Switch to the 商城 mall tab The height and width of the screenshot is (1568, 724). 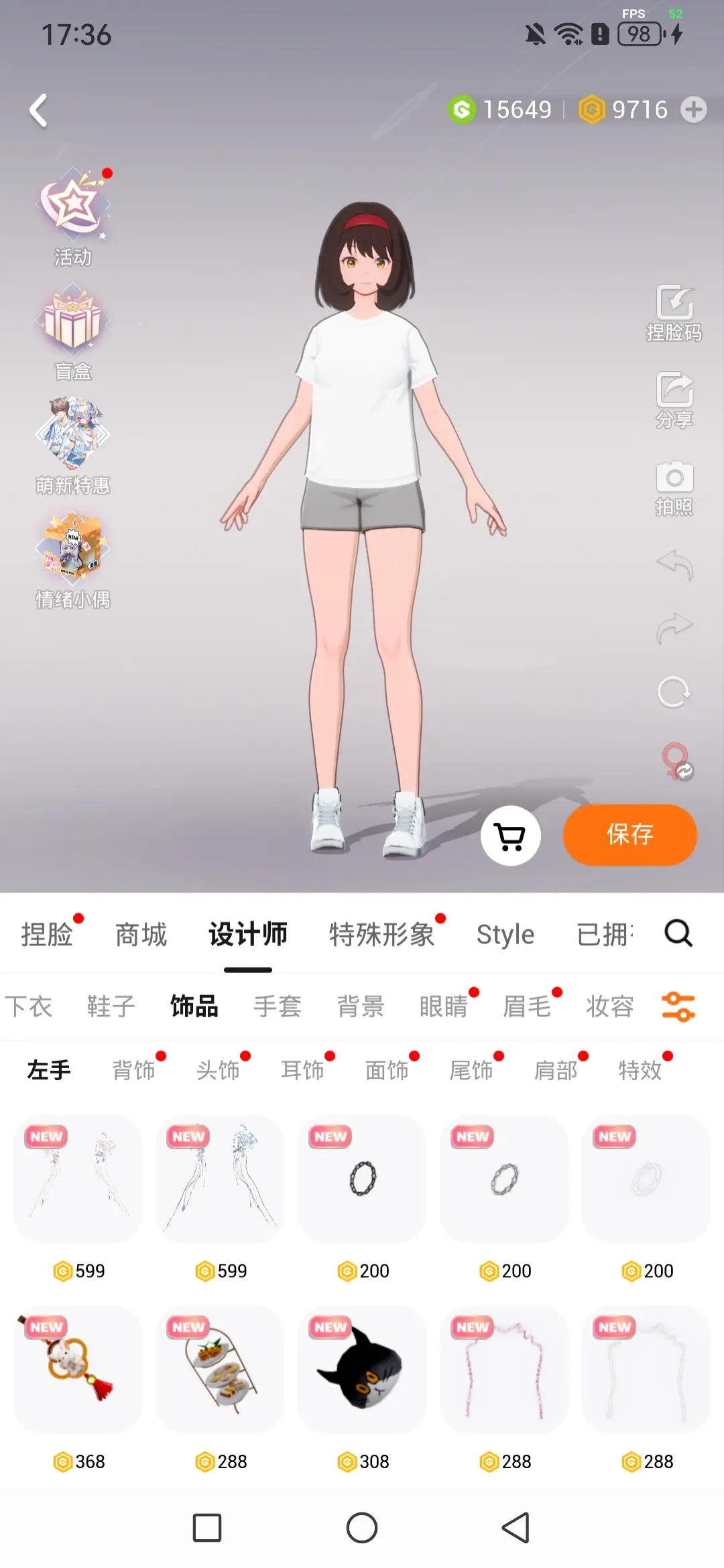point(141,933)
